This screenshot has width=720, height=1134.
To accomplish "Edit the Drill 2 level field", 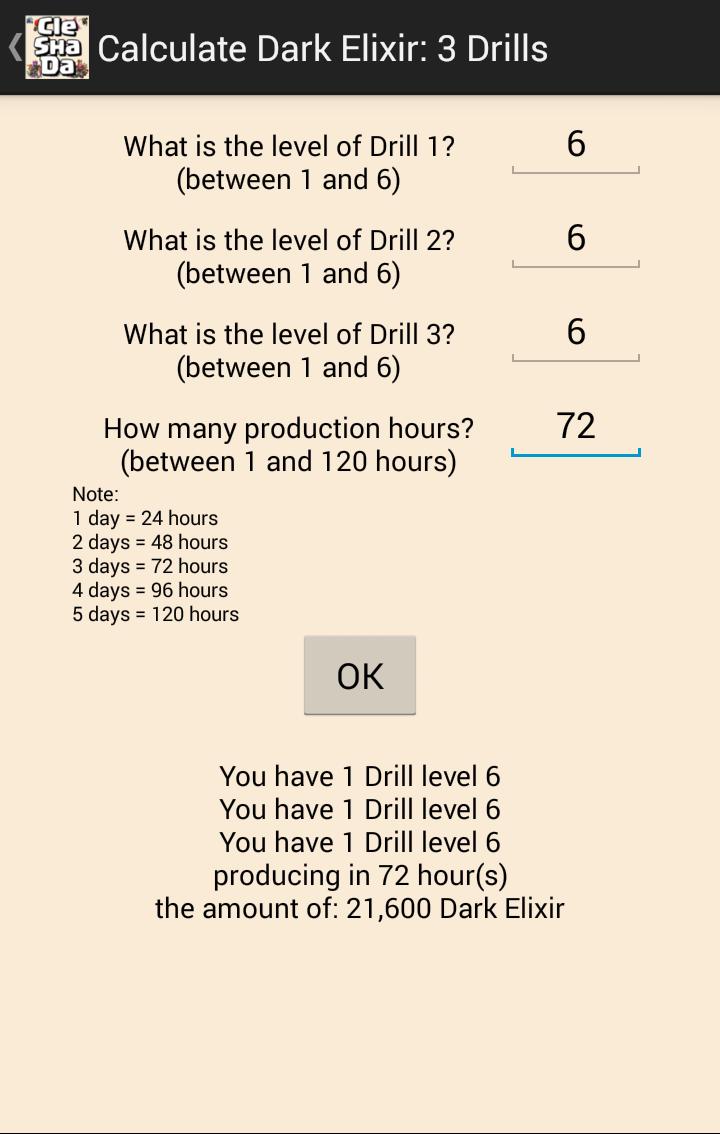I will tap(575, 240).
